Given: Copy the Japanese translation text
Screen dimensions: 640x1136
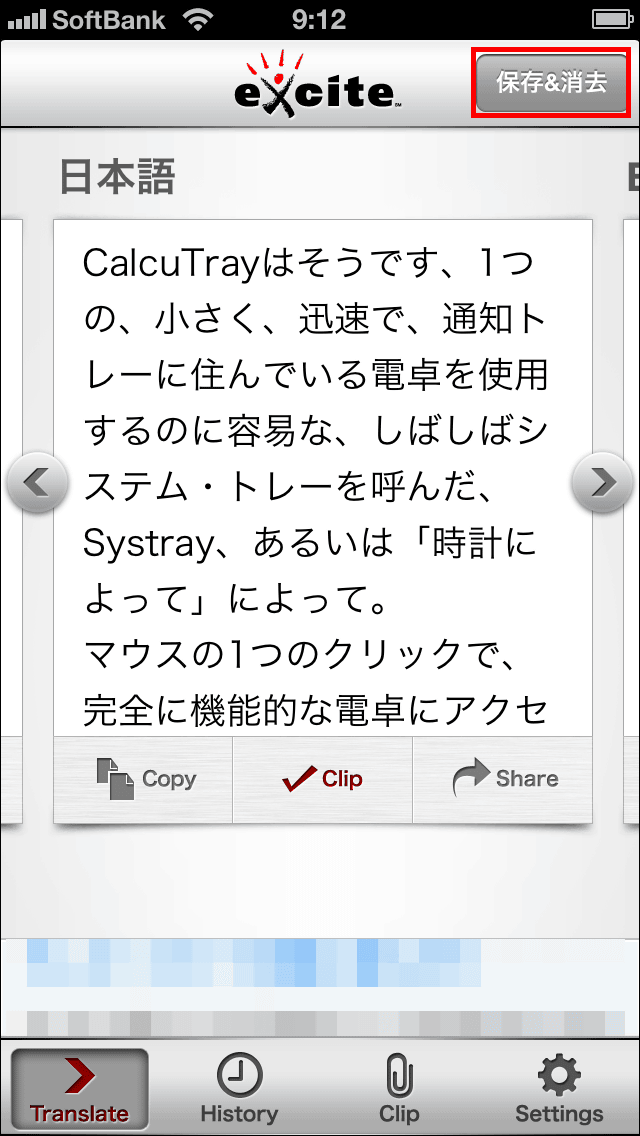Looking at the screenshot, I should (x=144, y=780).
